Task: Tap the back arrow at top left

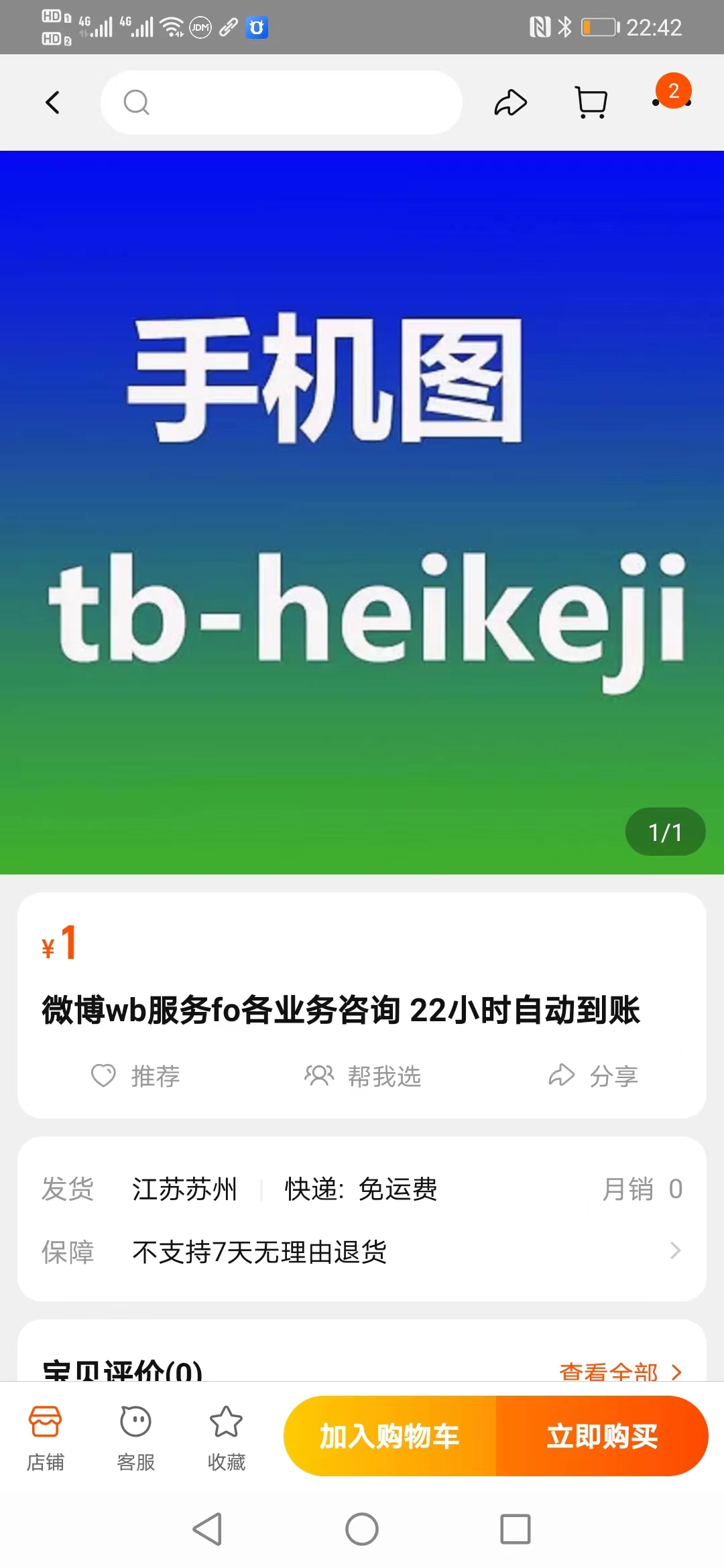Action: [53, 102]
